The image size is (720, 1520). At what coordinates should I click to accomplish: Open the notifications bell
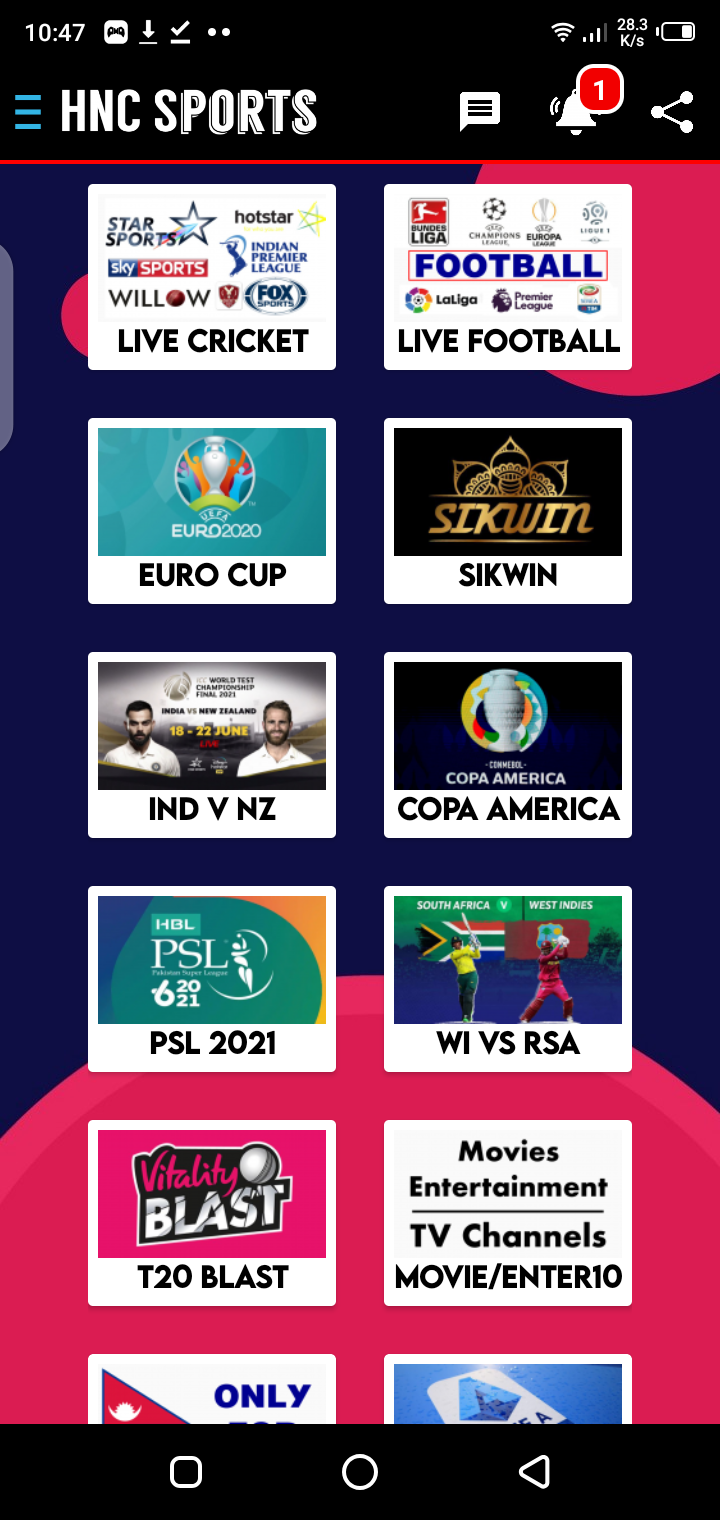point(575,112)
